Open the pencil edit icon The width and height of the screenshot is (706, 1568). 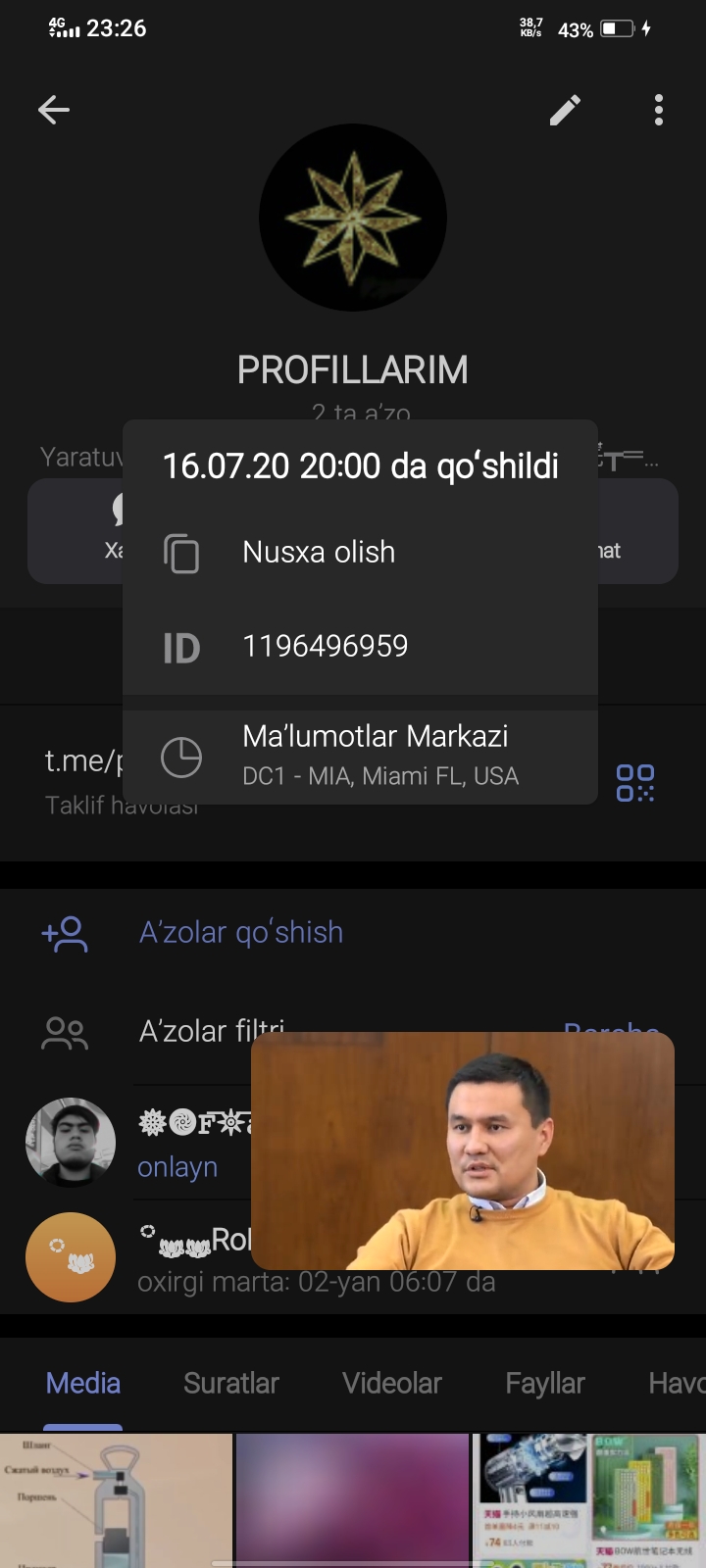coord(564,111)
